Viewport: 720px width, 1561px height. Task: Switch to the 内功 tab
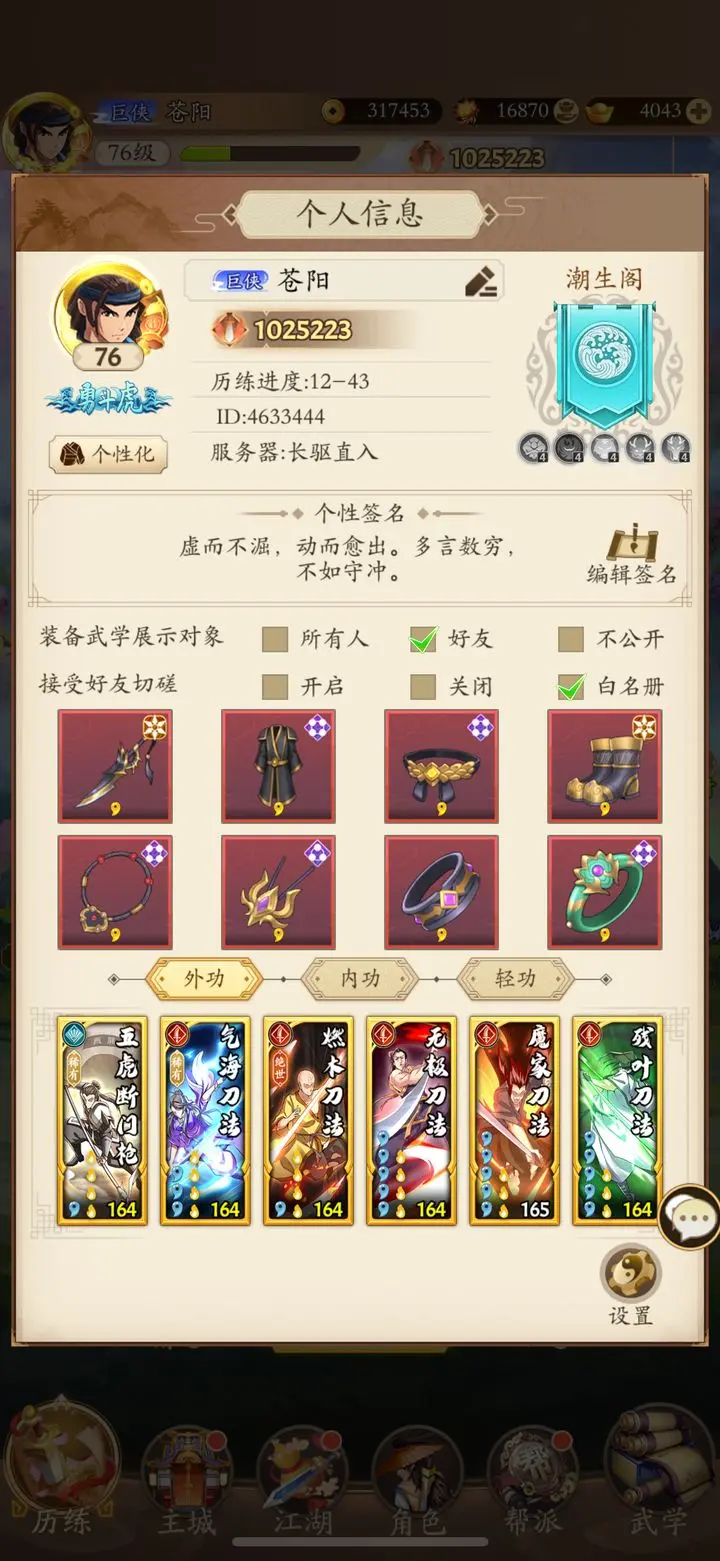click(361, 979)
